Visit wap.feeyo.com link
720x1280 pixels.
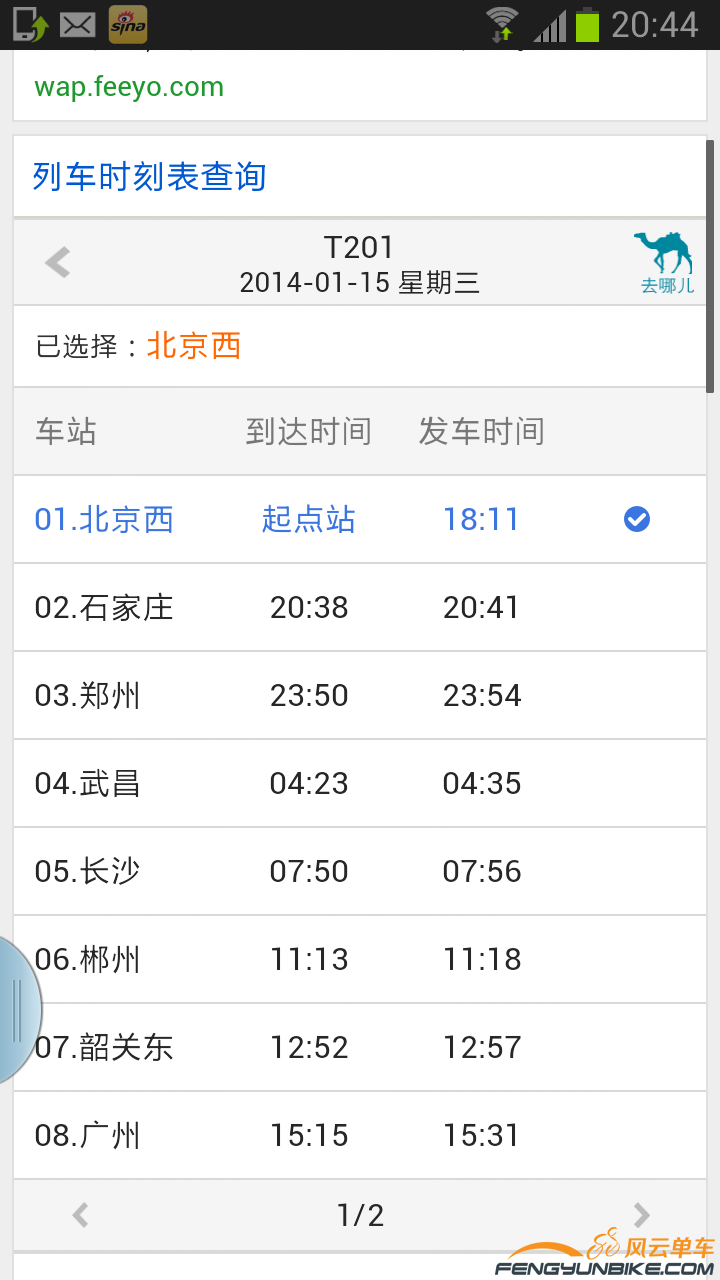pos(128,87)
